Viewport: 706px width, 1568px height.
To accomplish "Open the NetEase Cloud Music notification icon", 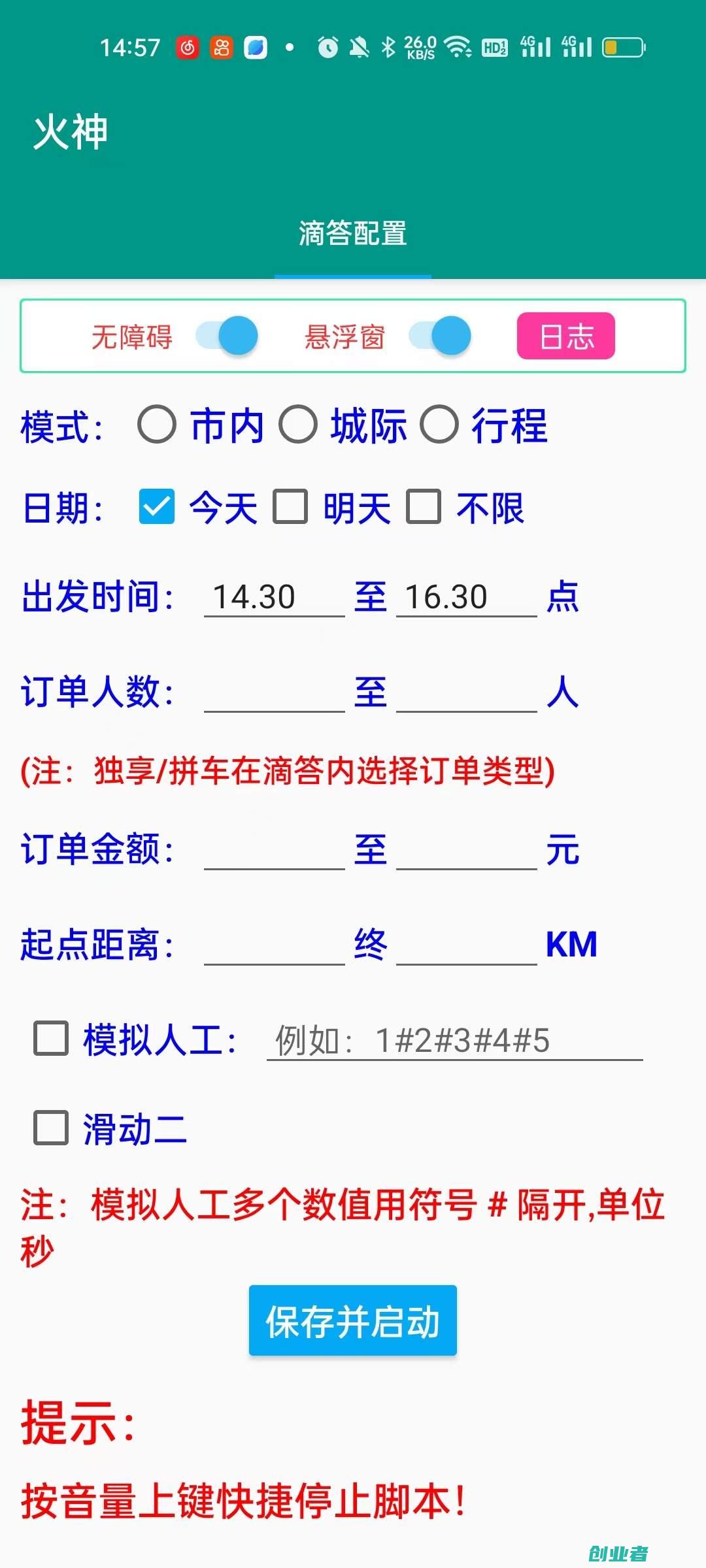I will 188,47.
